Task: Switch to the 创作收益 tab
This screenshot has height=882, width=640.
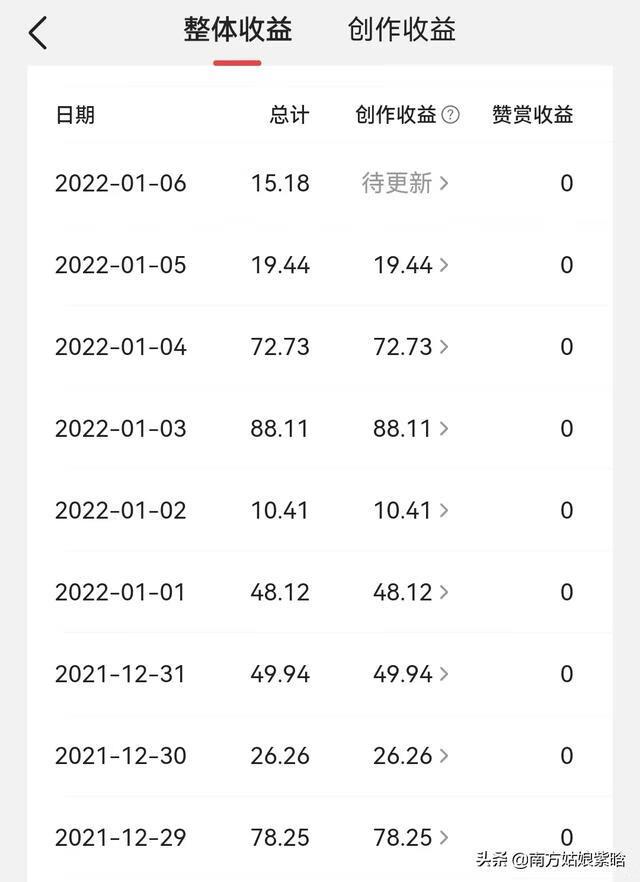Action: point(401,30)
